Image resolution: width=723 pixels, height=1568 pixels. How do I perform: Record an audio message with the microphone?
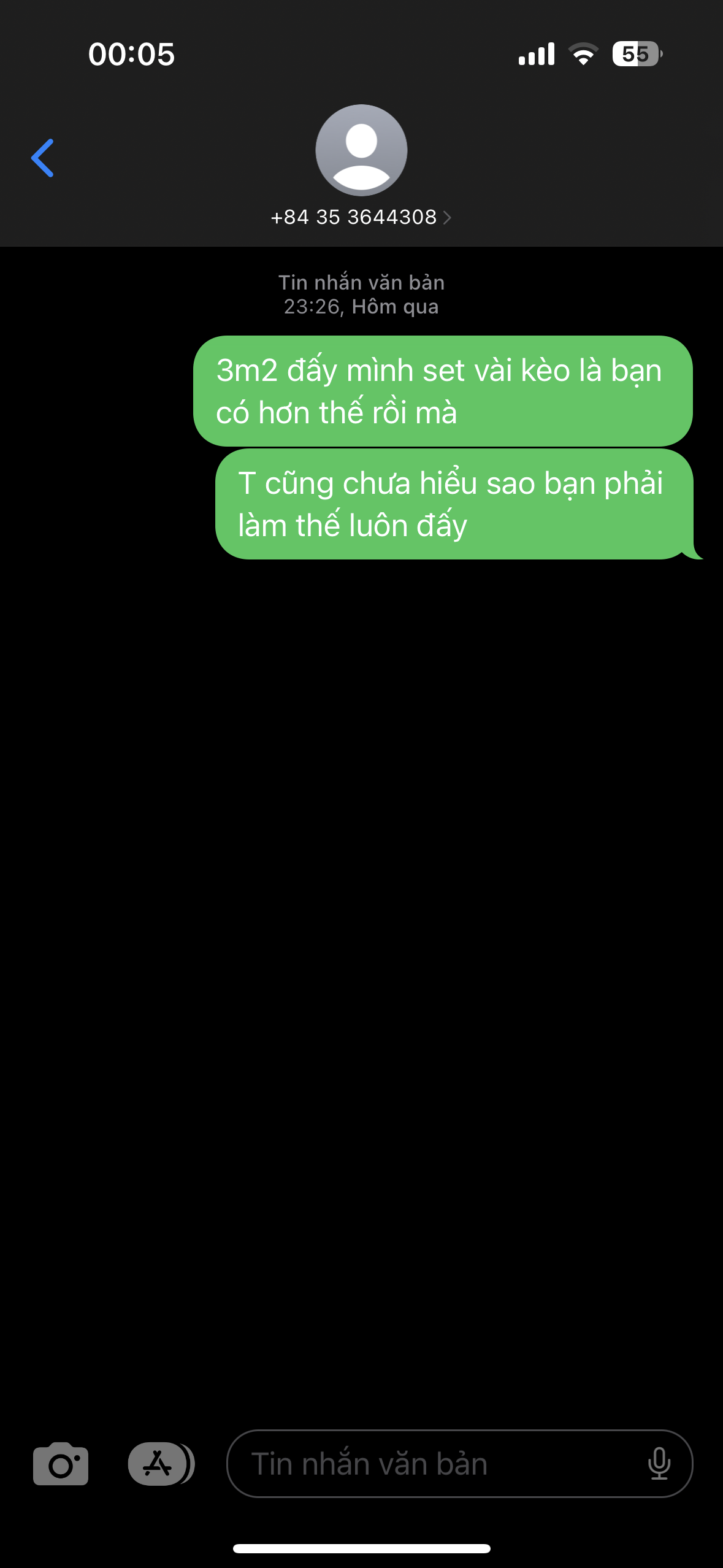click(x=659, y=1464)
